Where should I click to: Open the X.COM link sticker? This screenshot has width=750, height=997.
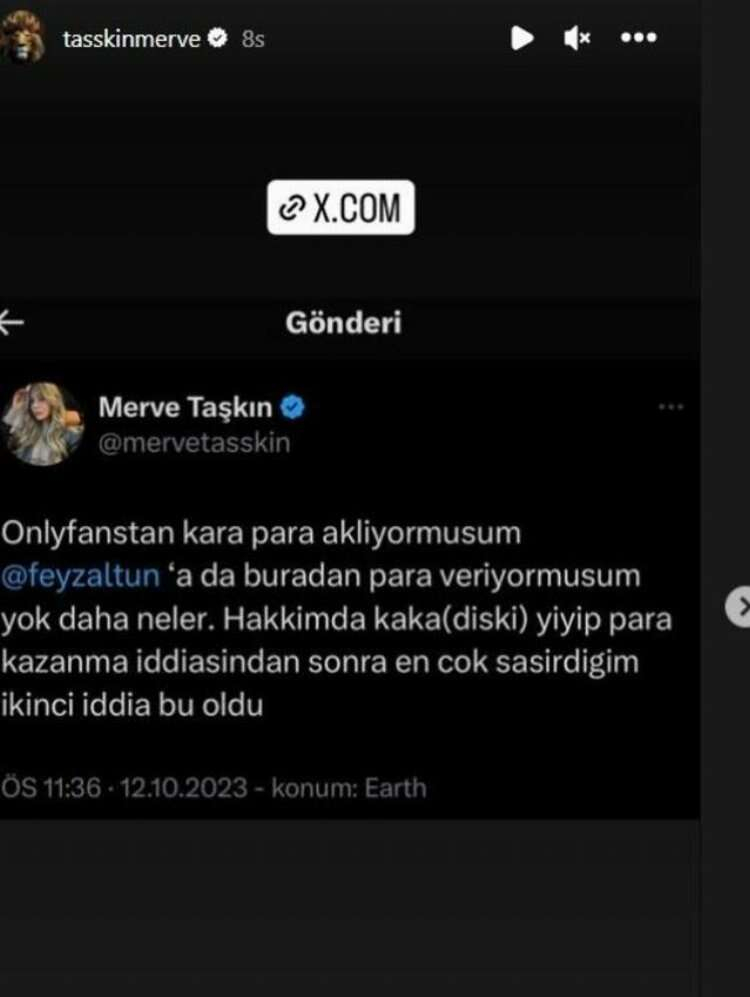pyautogui.click(x=340, y=207)
